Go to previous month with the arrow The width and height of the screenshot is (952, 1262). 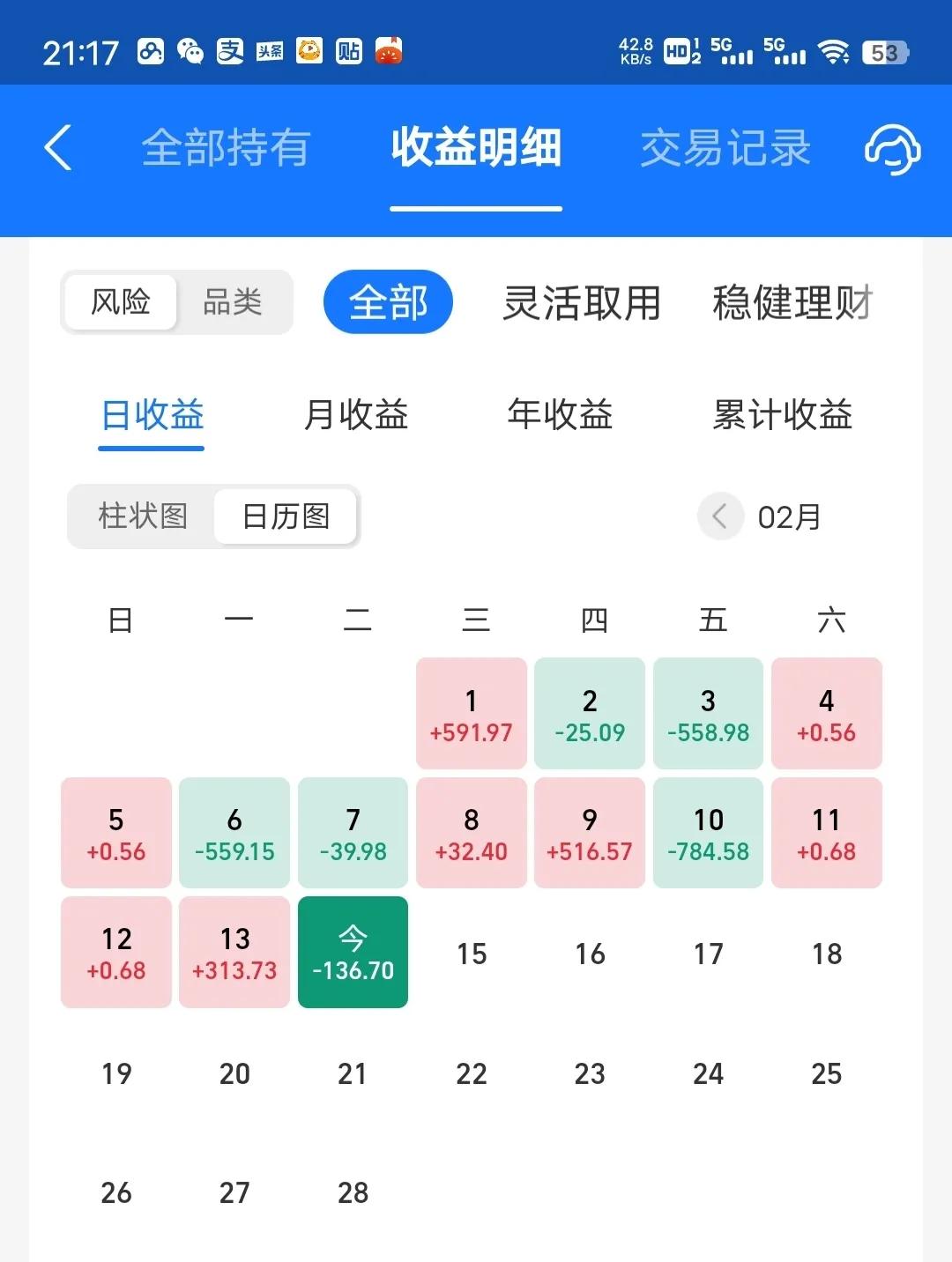719,516
